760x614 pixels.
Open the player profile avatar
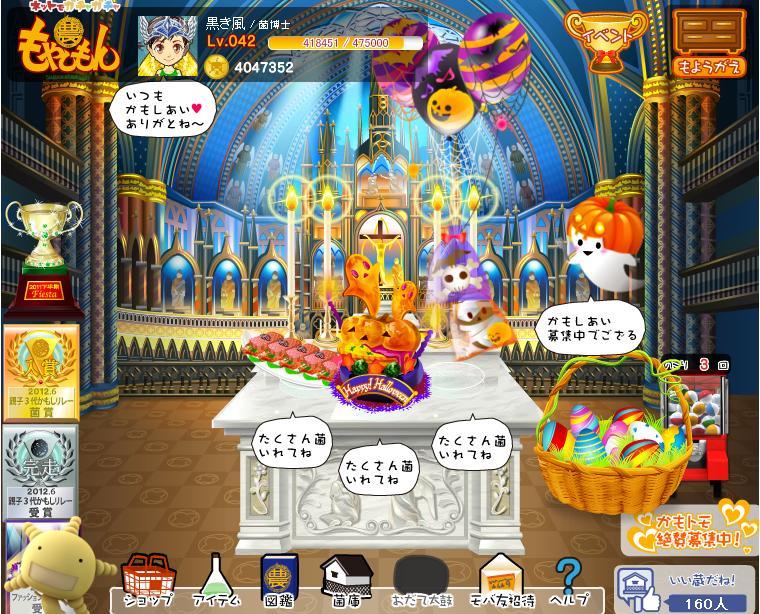pyautogui.click(x=167, y=46)
